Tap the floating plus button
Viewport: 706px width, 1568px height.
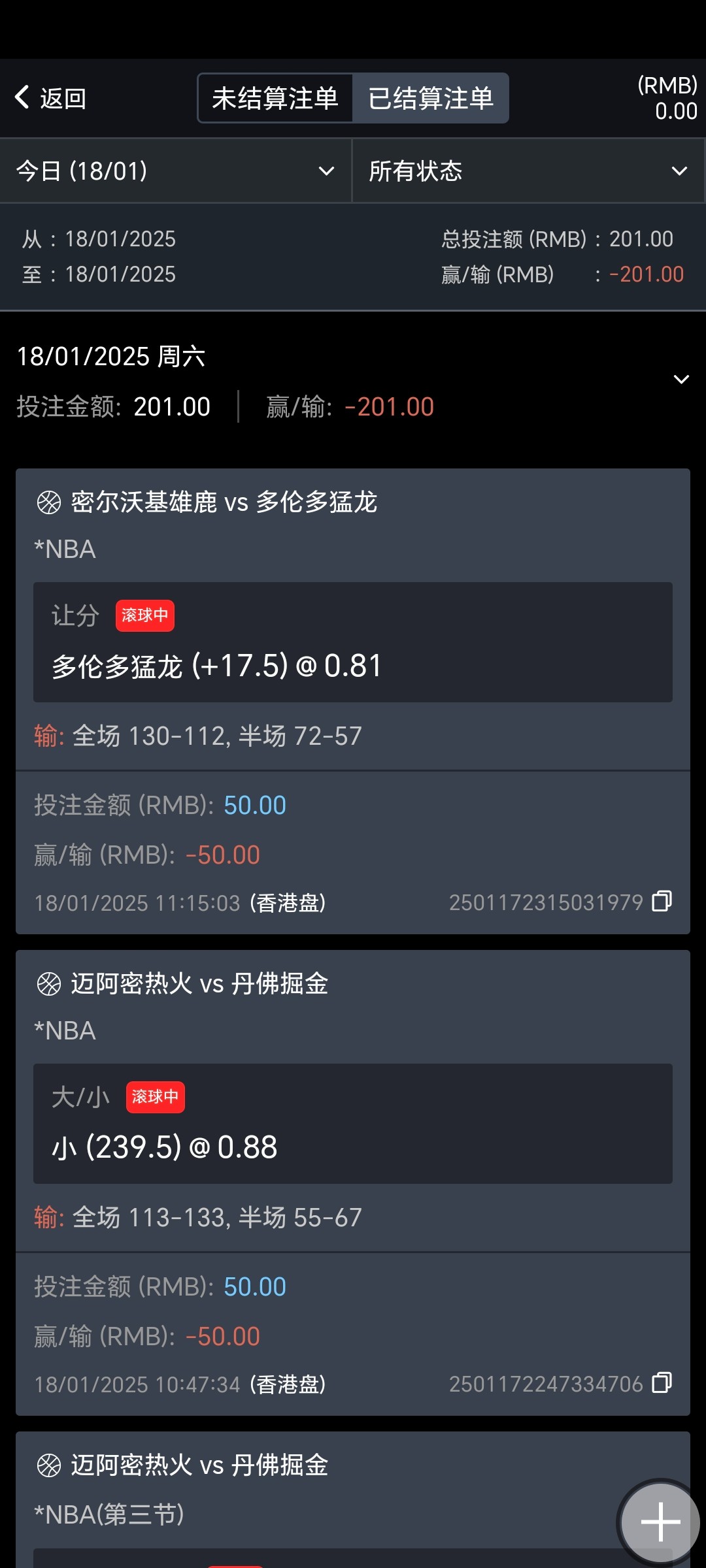[x=660, y=1522]
